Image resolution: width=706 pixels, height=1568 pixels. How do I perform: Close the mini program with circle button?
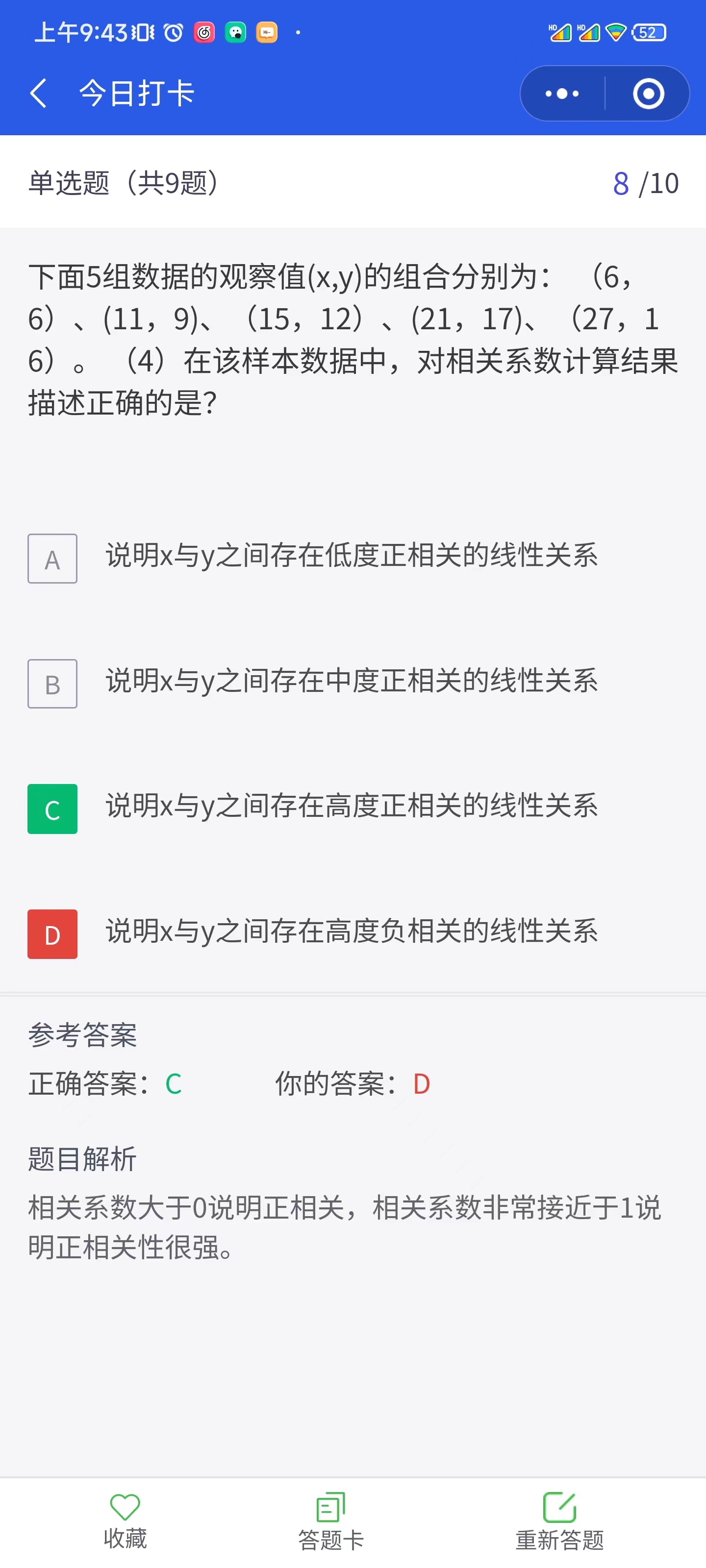tap(648, 94)
